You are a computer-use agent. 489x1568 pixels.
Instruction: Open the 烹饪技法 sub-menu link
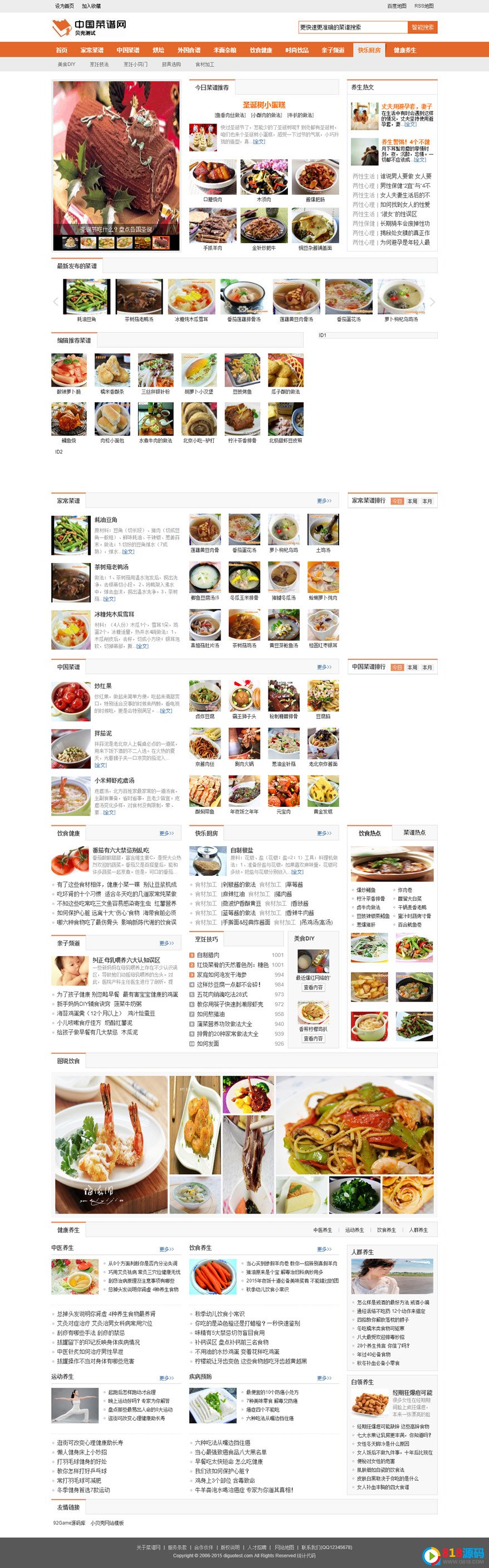pos(99,64)
